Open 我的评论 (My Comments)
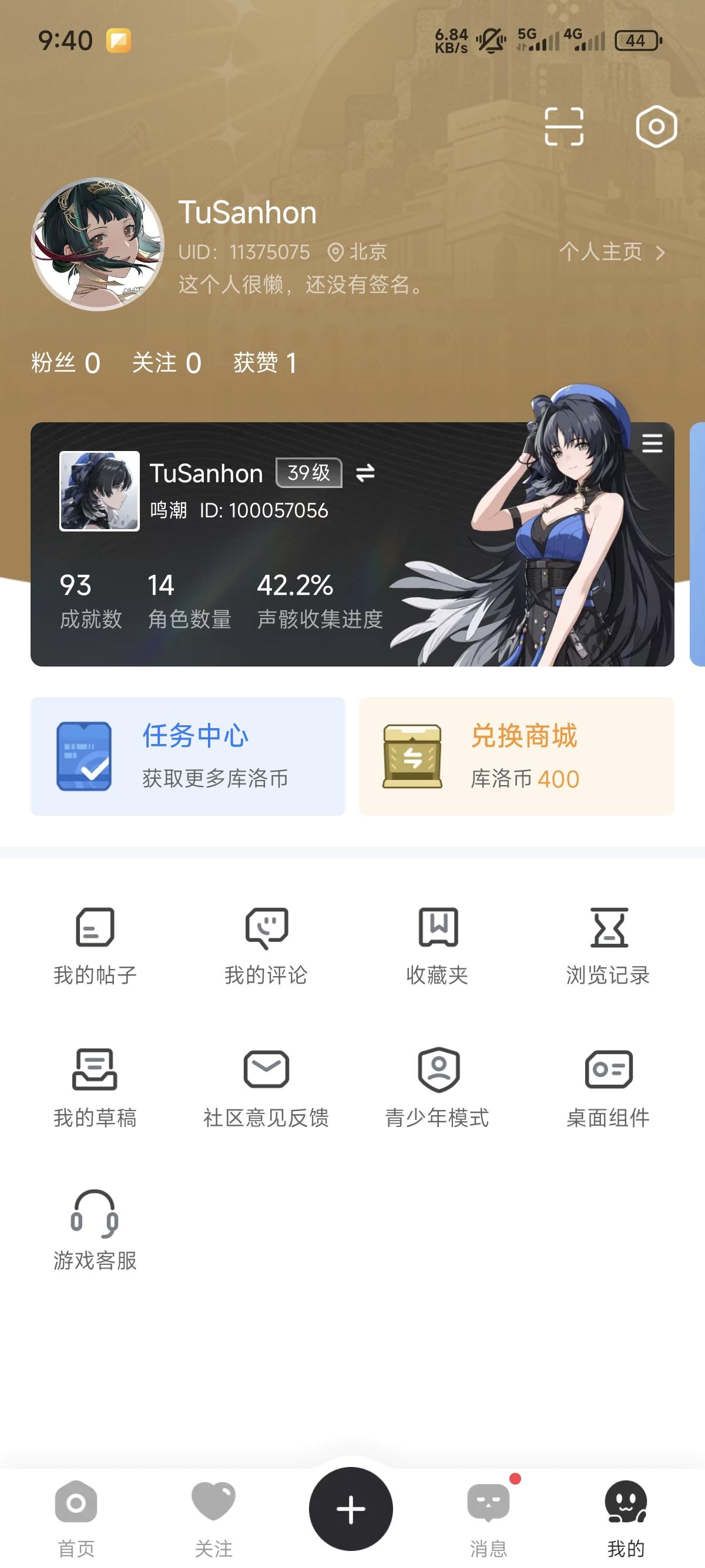The height and width of the screenshot is (1568, 705). 266,947
